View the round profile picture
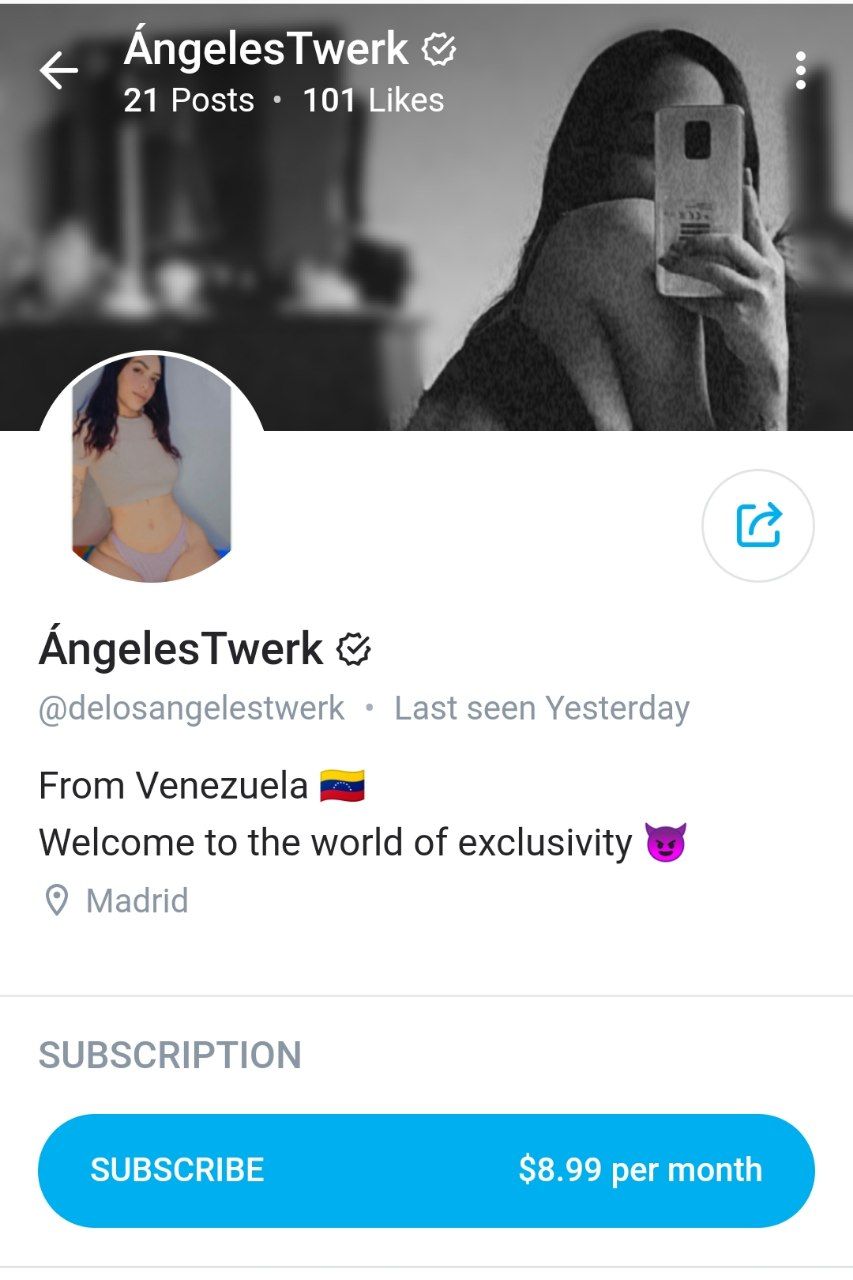Image resolution: width=853 pixels, height=1280 pixels. click(x=152, y=468)
